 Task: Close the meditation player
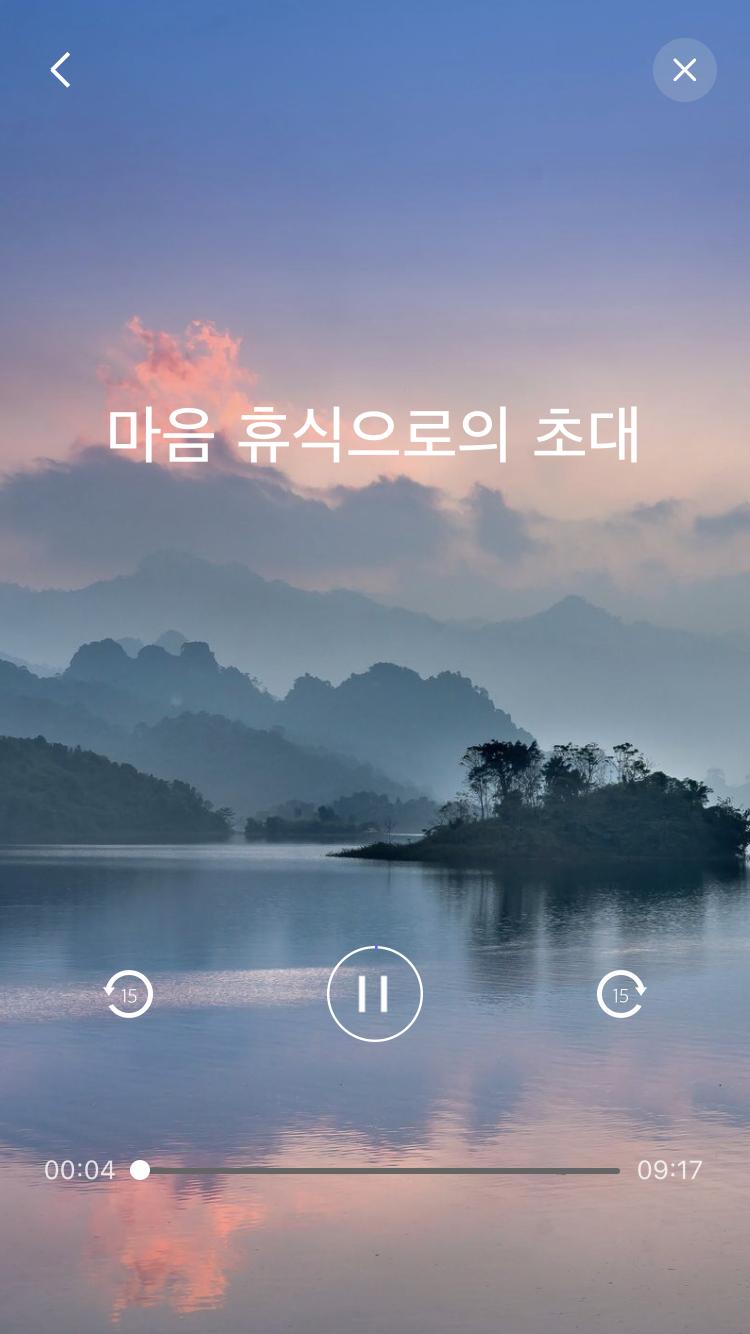point(685,70)
